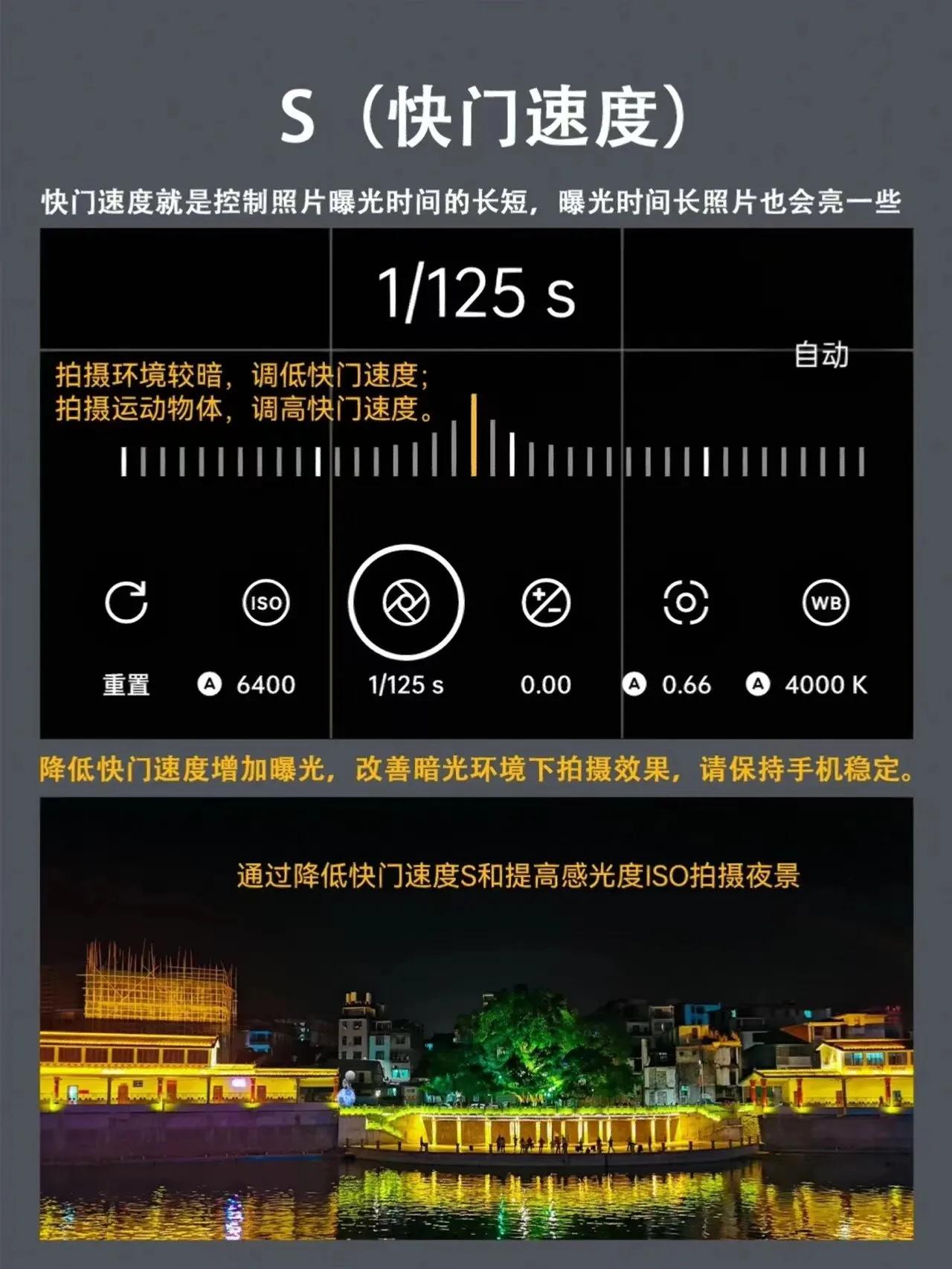Open the exposure compensation (+/-) icon
Screen dimensions: 952x1269
tap(547, 604)
